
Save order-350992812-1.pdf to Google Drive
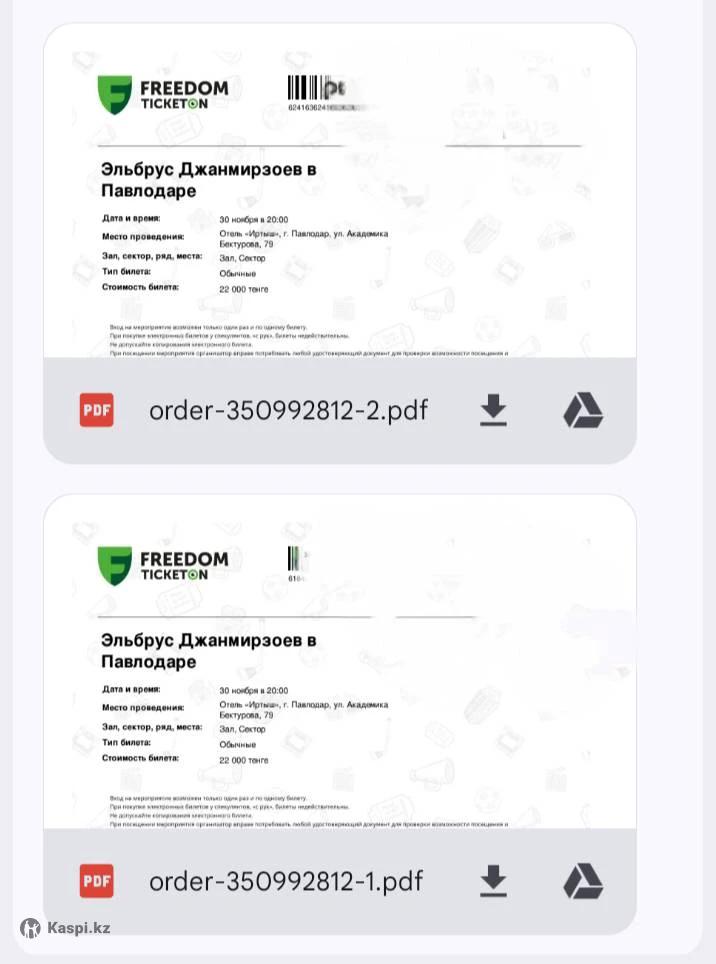[582, 881]
